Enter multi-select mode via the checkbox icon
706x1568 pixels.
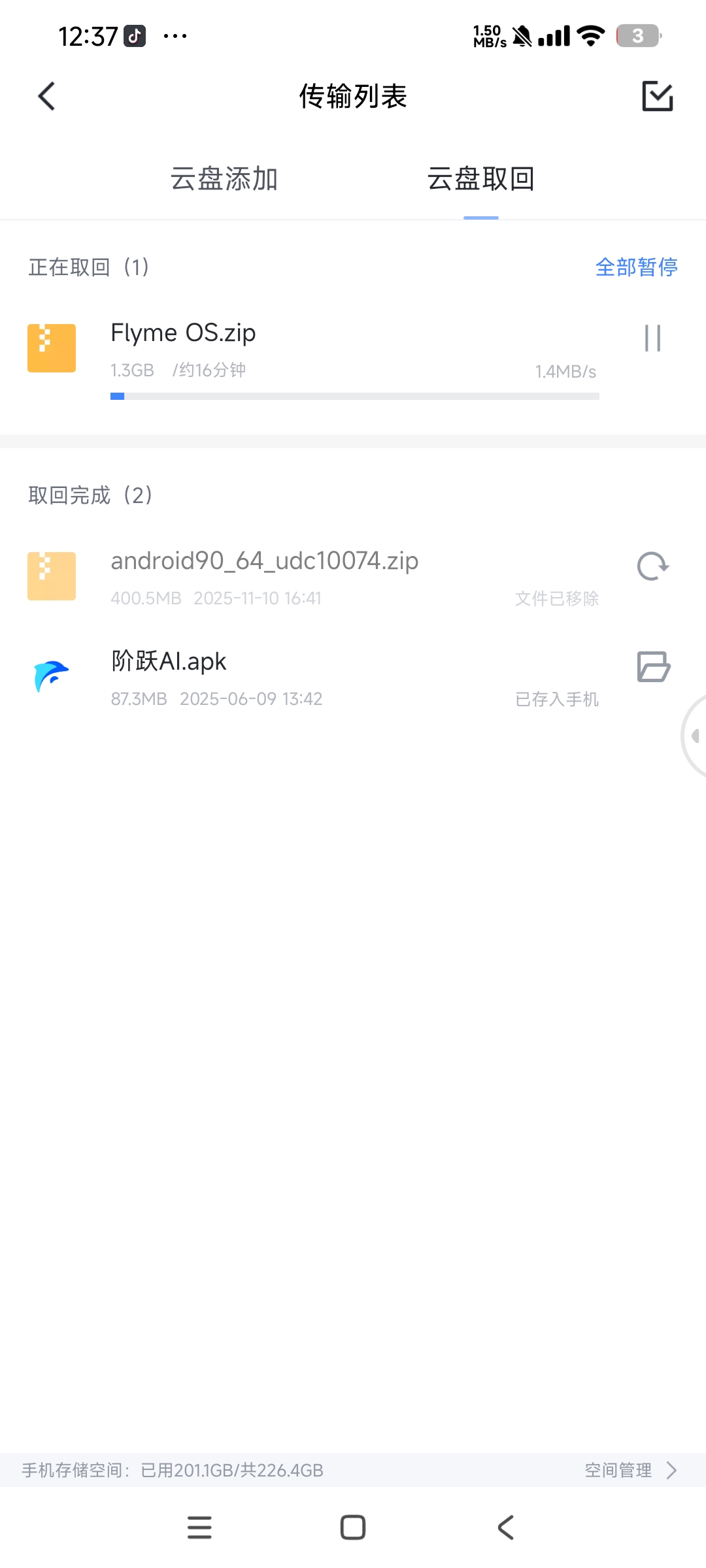click(x=657, y=97)
